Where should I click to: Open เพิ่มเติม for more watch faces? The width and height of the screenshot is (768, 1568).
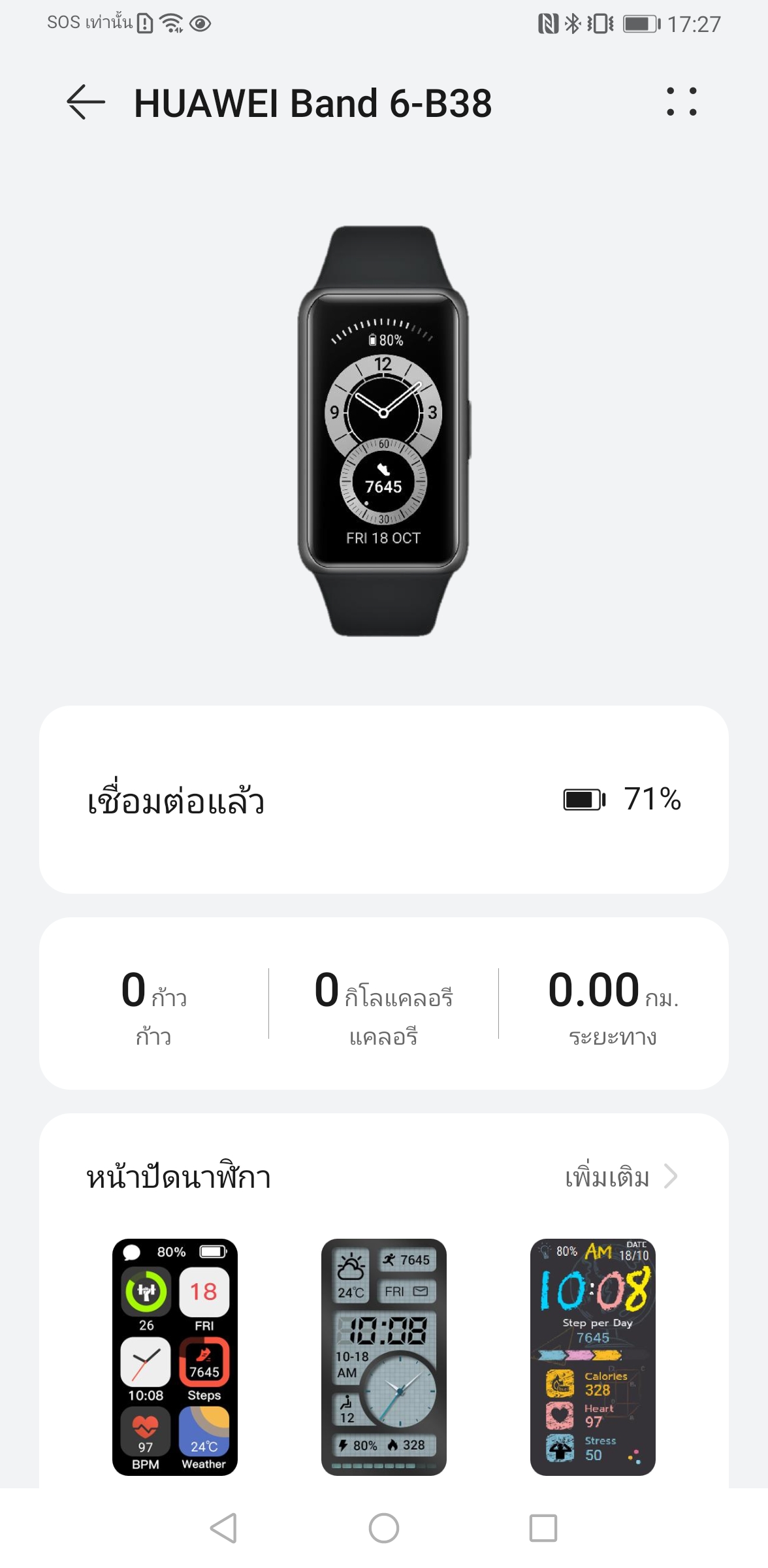coord(620,1177)
